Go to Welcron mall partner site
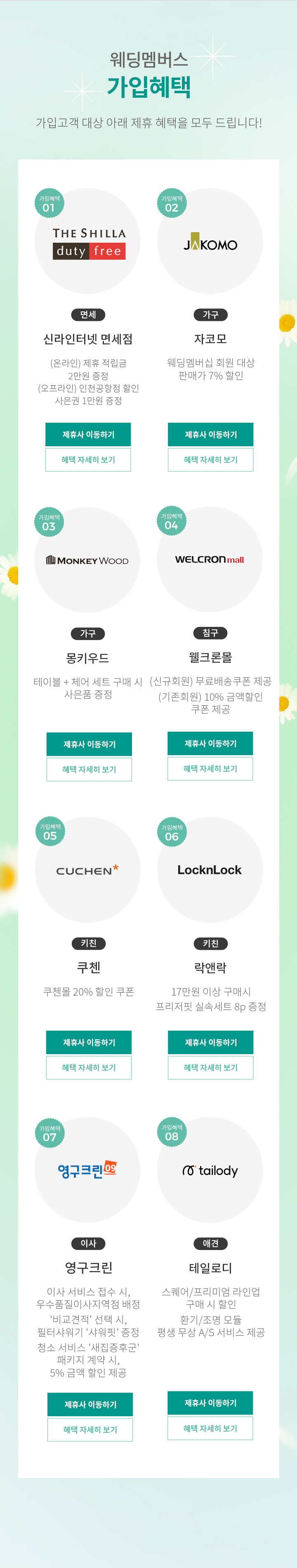The height and width of the screenshot is (1568, 297). pyautogui.click(x=210, y=743)
